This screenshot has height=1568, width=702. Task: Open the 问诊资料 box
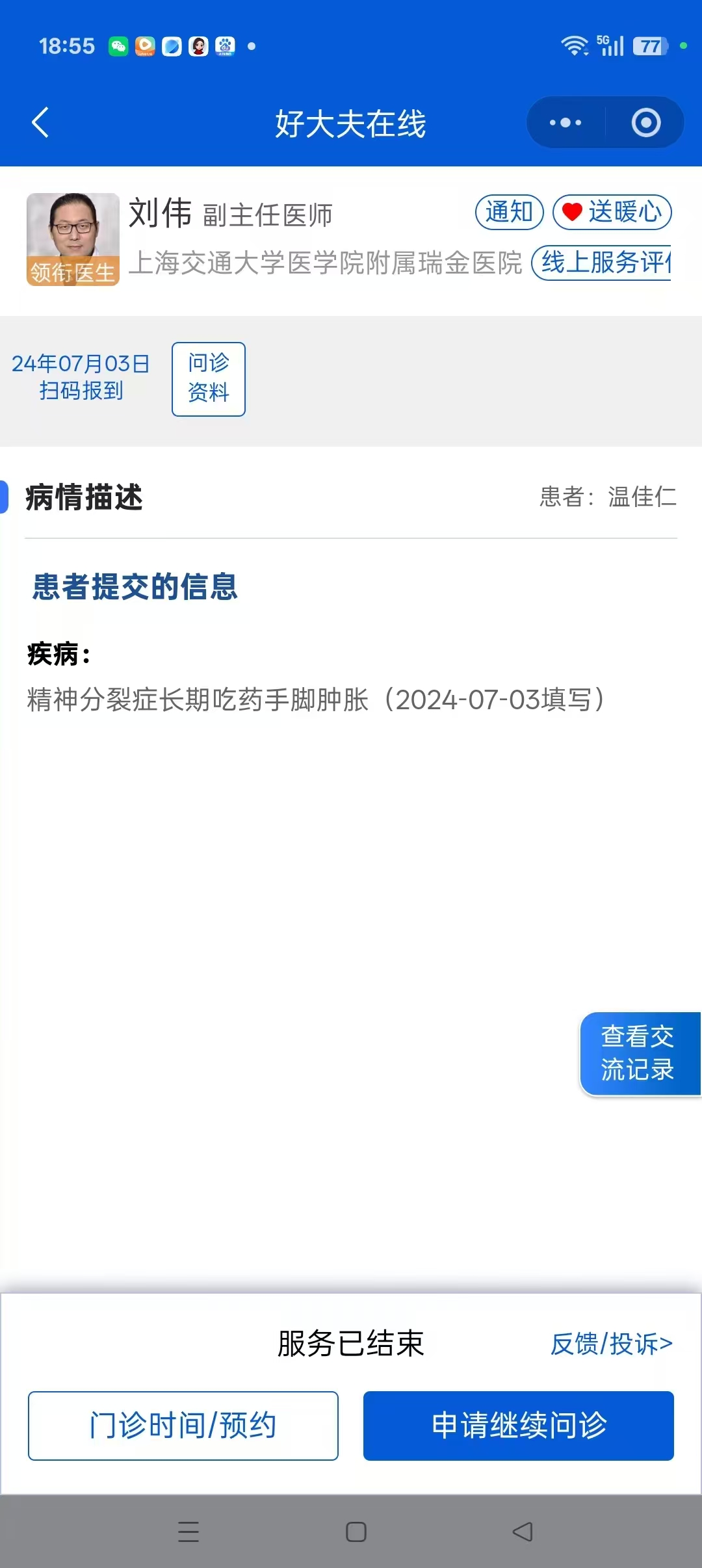click(208, 378)
